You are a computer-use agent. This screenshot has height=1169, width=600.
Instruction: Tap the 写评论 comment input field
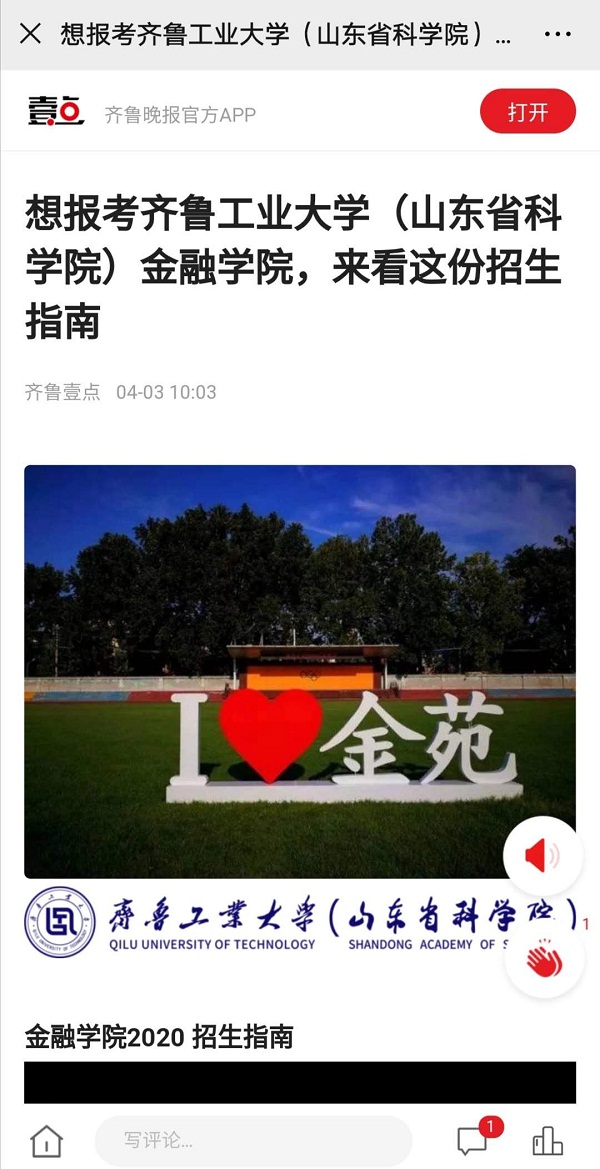click(253, 1141)
